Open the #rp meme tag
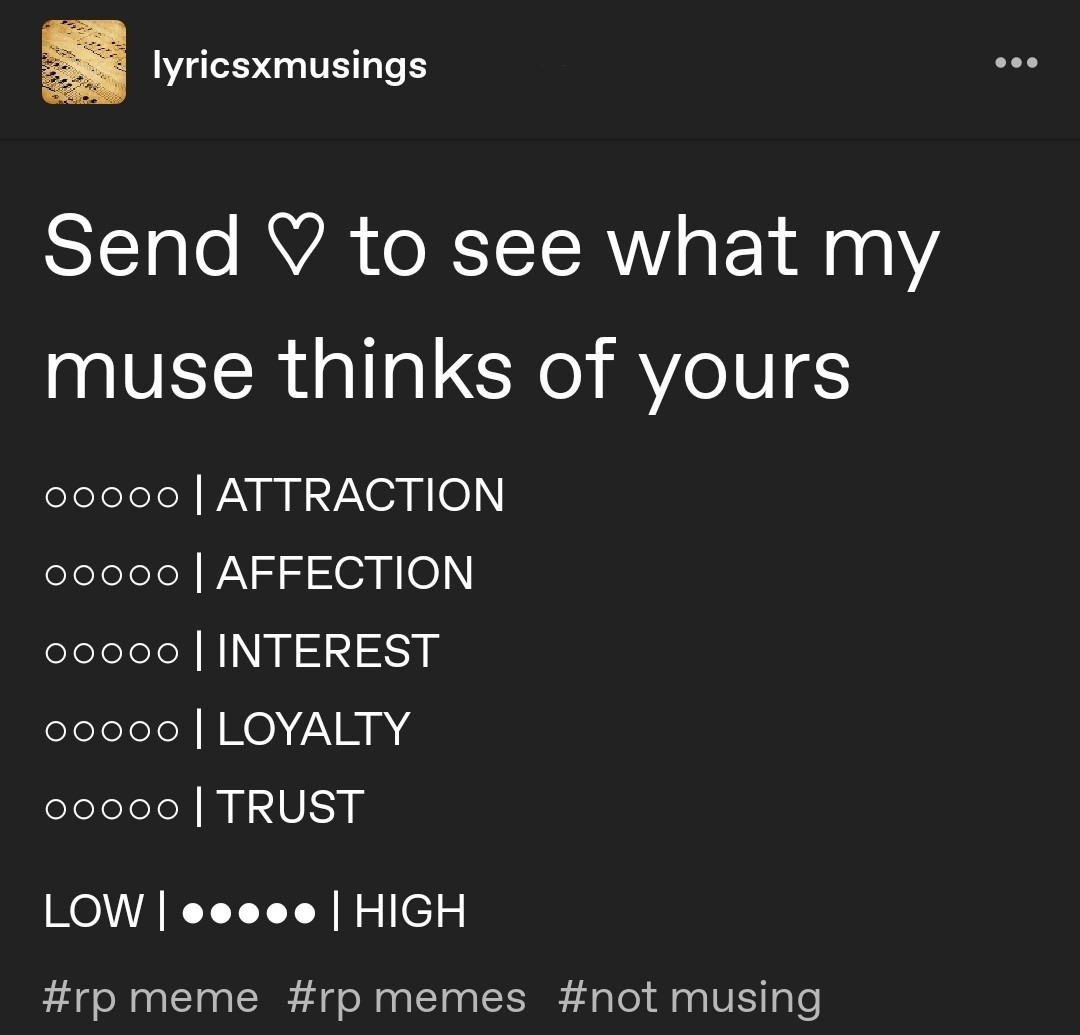The image size is (1080, 1035). [151, 997]
